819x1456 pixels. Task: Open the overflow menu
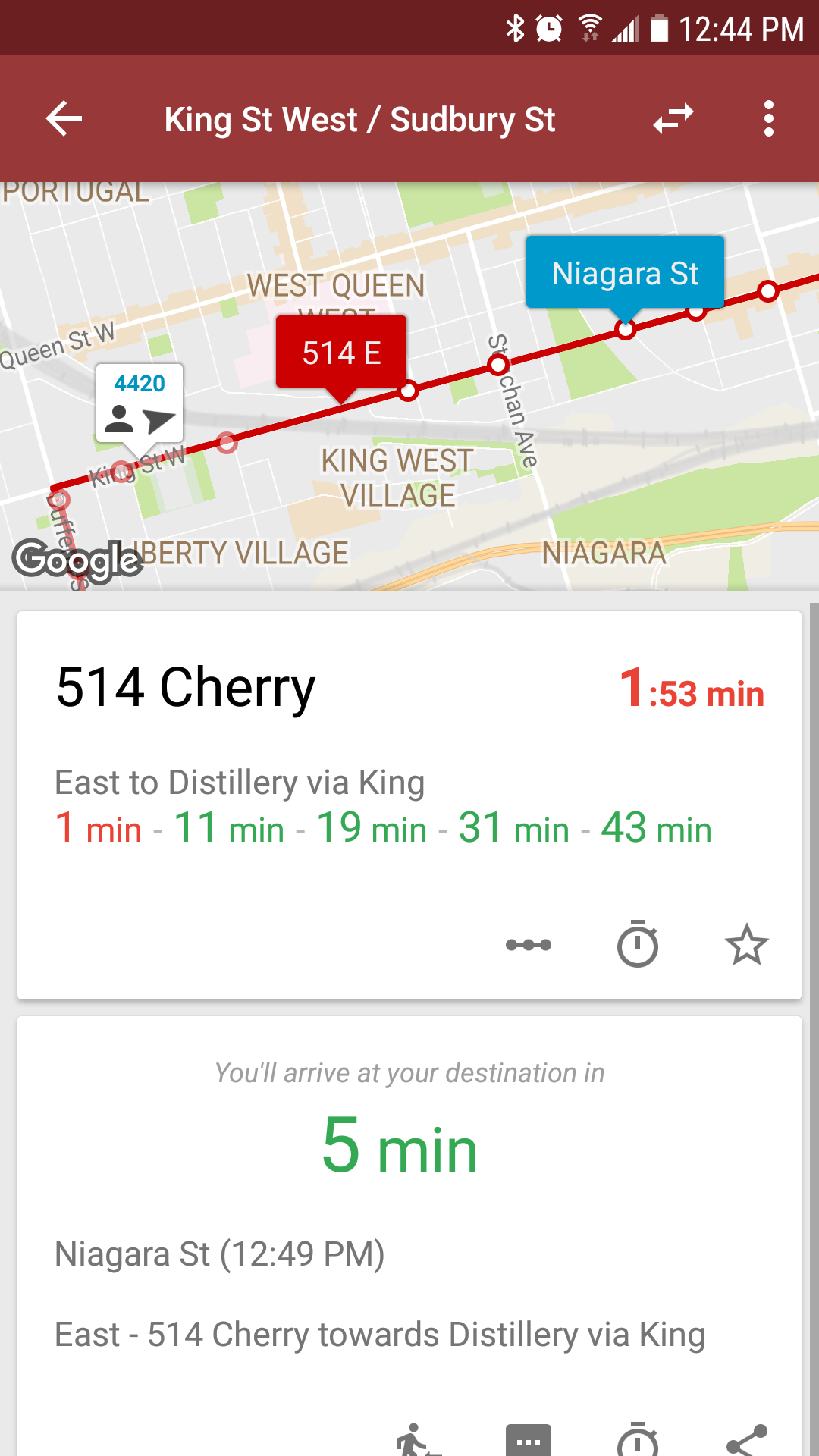pos(769,119)
